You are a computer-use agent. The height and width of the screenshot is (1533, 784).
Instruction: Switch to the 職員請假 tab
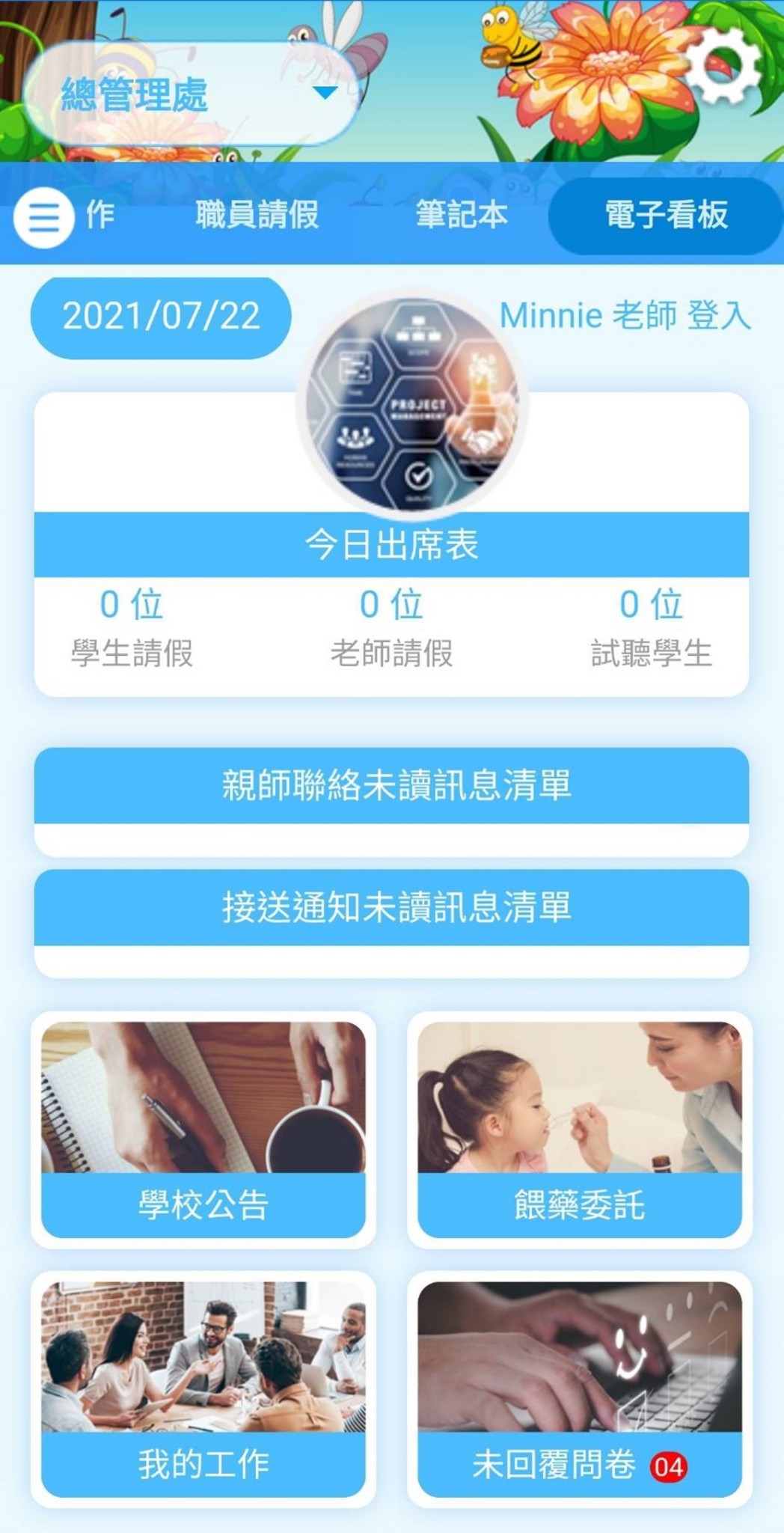coord(257,216)
